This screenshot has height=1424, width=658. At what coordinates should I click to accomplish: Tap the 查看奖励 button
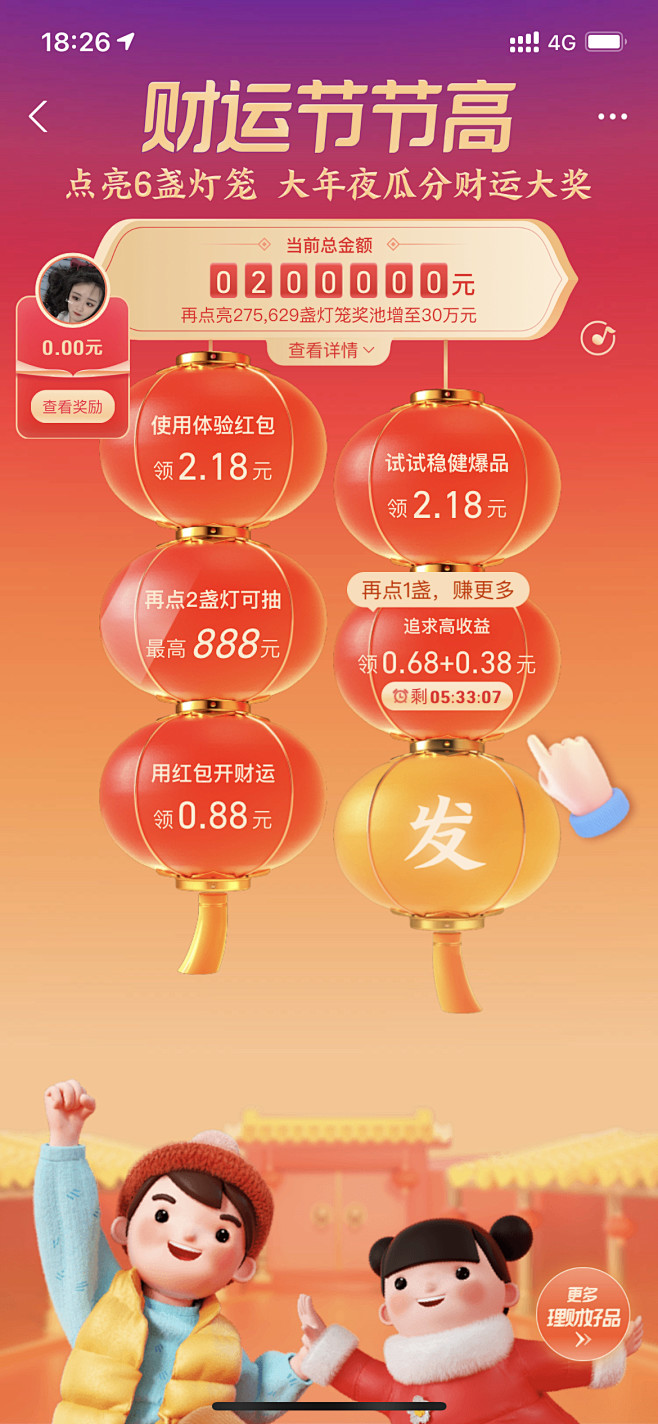72,407
